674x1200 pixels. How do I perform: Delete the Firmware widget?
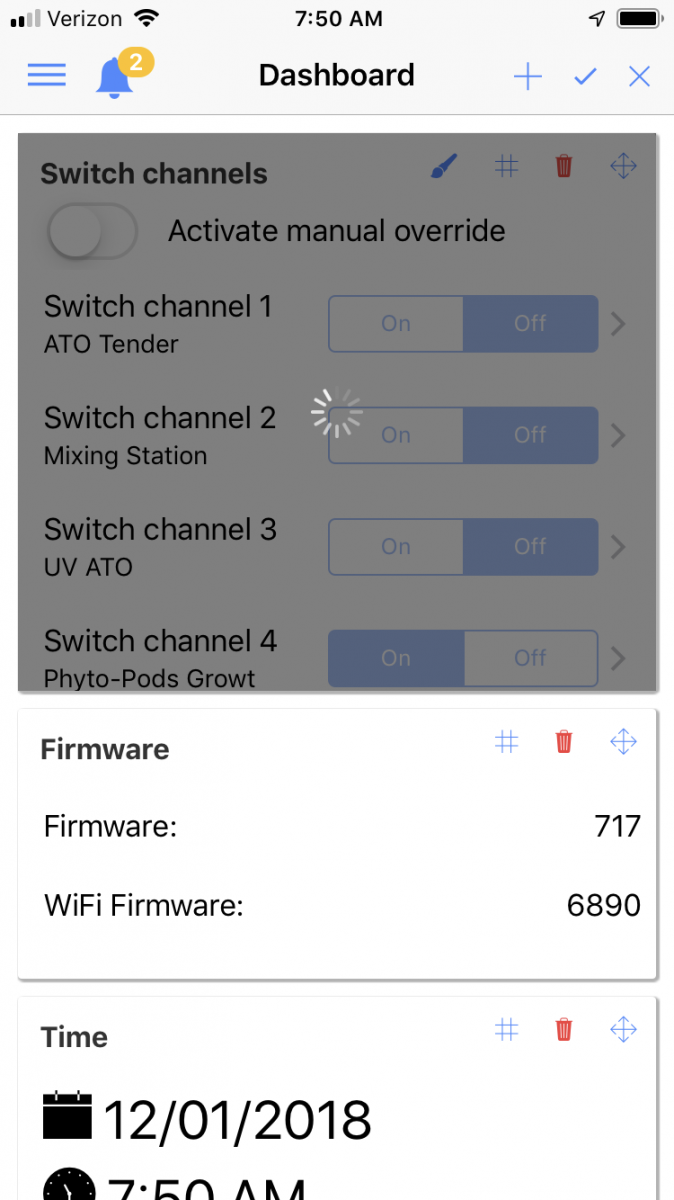pos(564,741)
